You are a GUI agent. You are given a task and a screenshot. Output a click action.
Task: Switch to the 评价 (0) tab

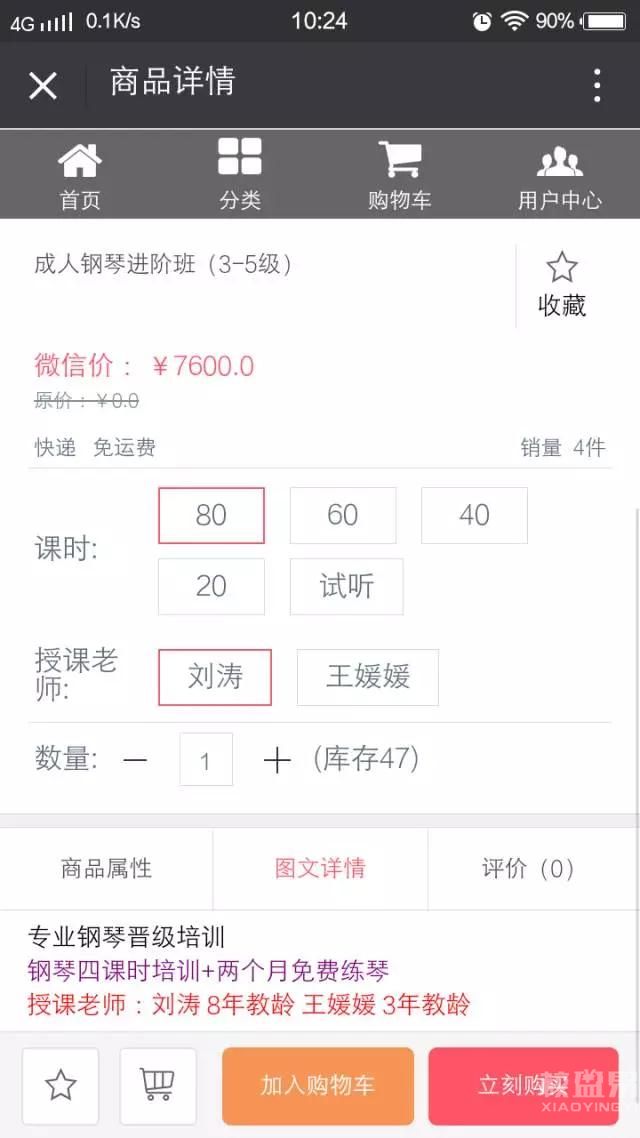pyautogui.click(x=528, y=869)
